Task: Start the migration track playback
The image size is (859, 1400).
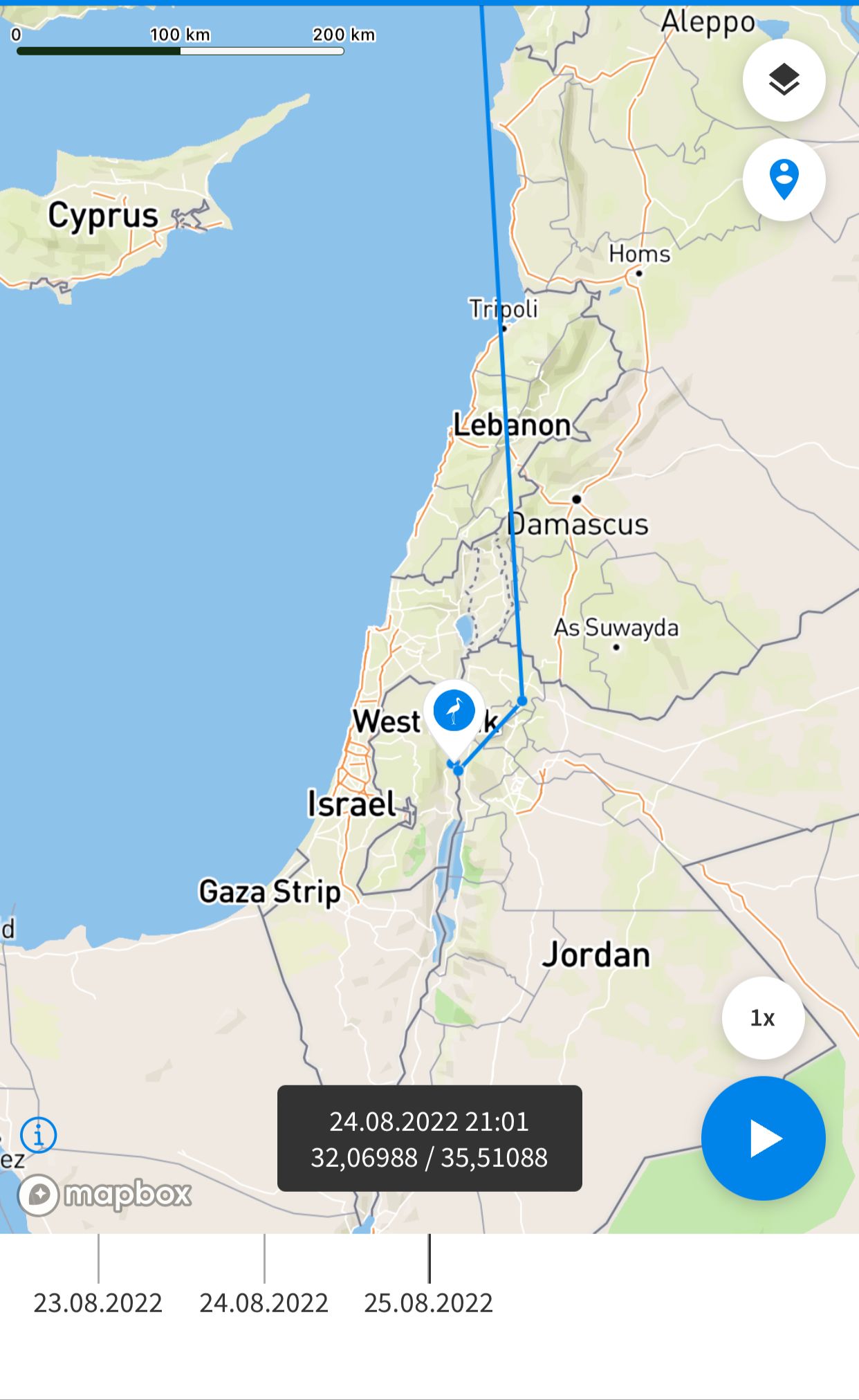Action: pos(763,1138)
